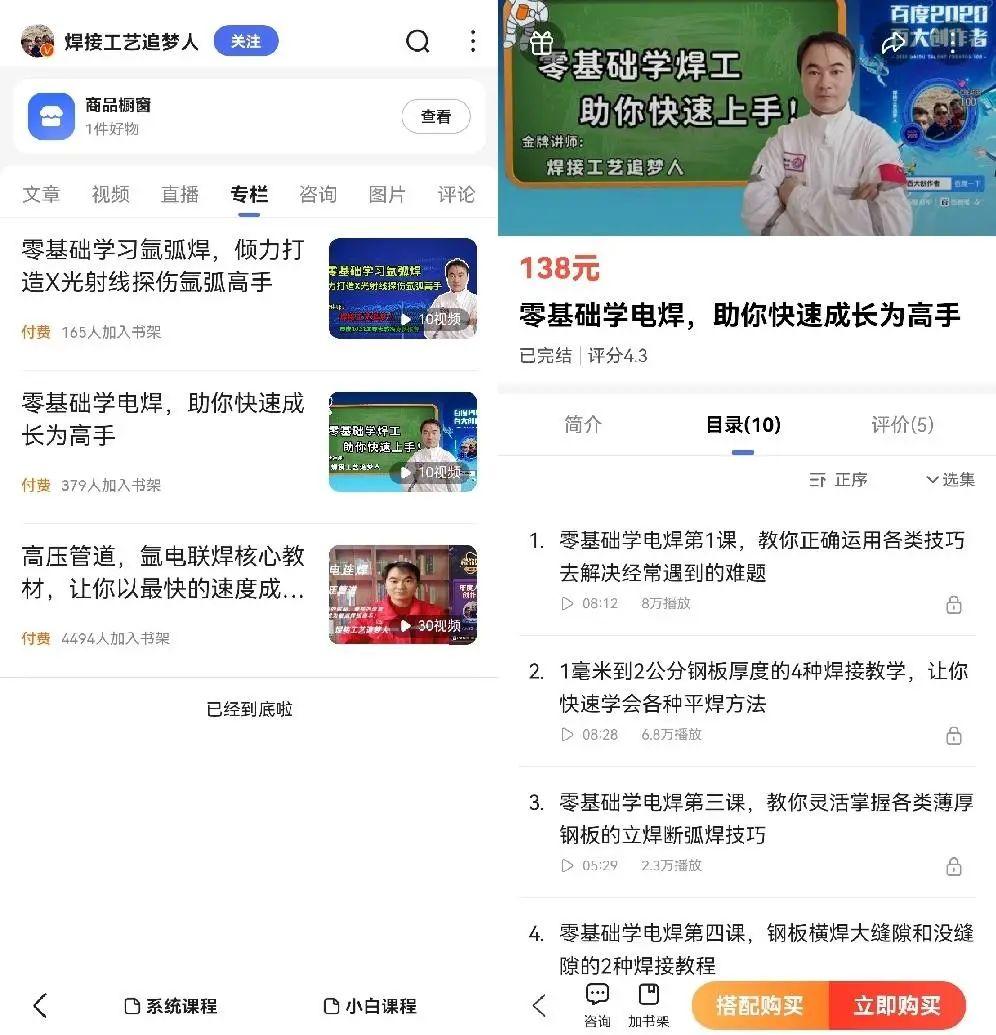This screenshot has height=1035, width=996.
Task: Tap 查看 to view the 商品橱窗
Action: 435,117
